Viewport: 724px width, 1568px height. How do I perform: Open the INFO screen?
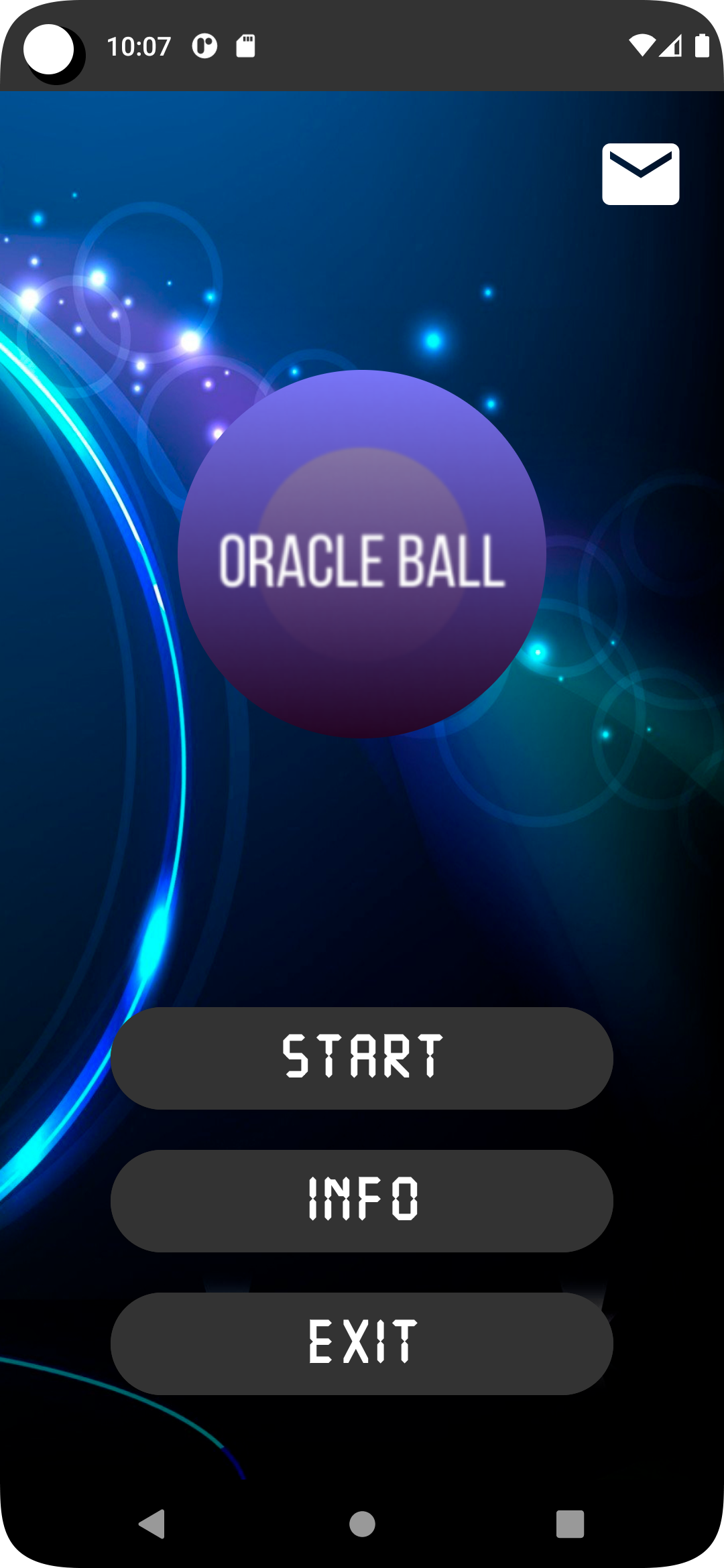362,1201
